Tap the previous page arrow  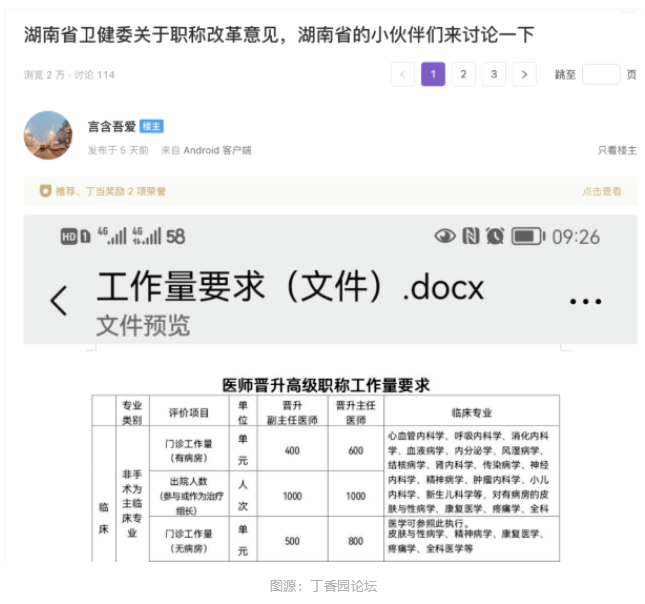coord(402,74)
